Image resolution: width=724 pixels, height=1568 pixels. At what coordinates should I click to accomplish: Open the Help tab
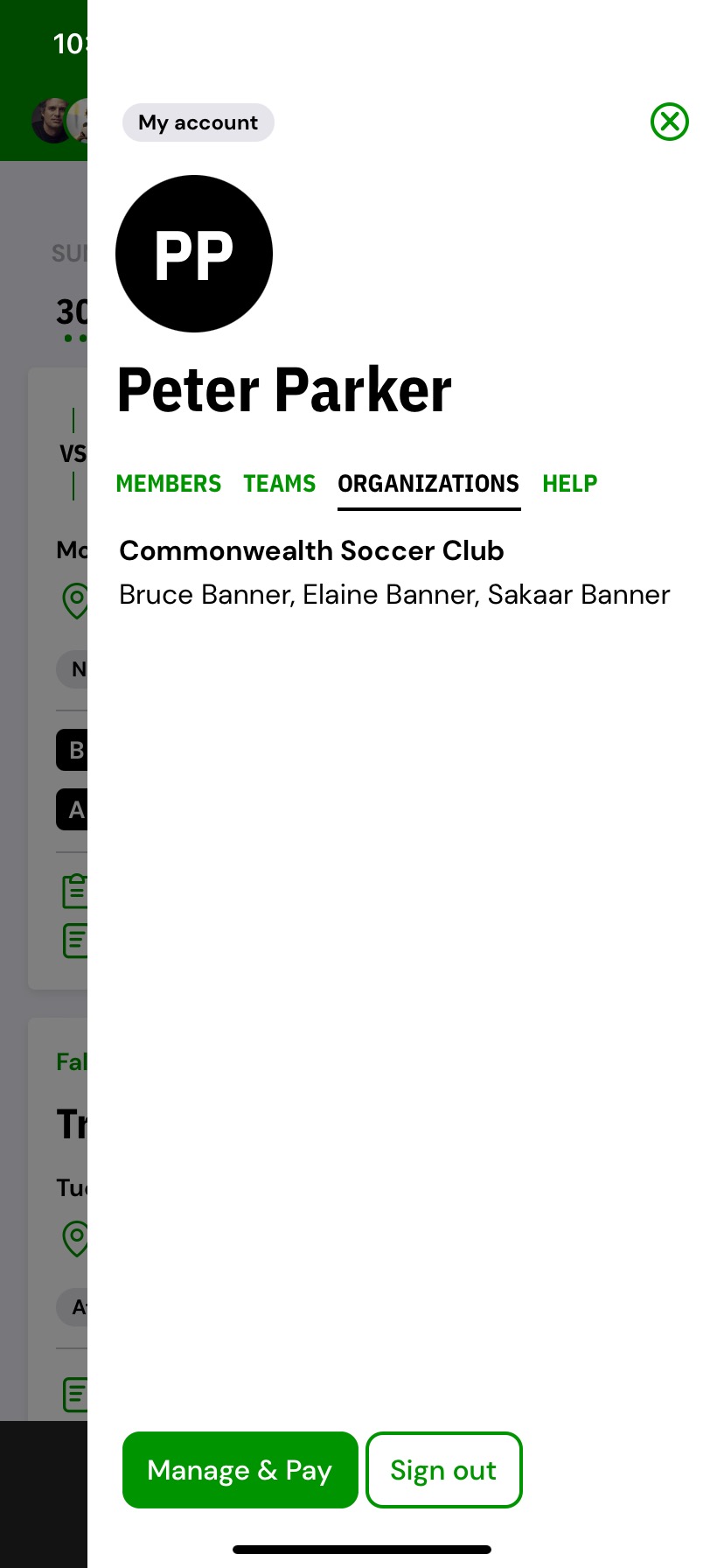tap(570, 484)
